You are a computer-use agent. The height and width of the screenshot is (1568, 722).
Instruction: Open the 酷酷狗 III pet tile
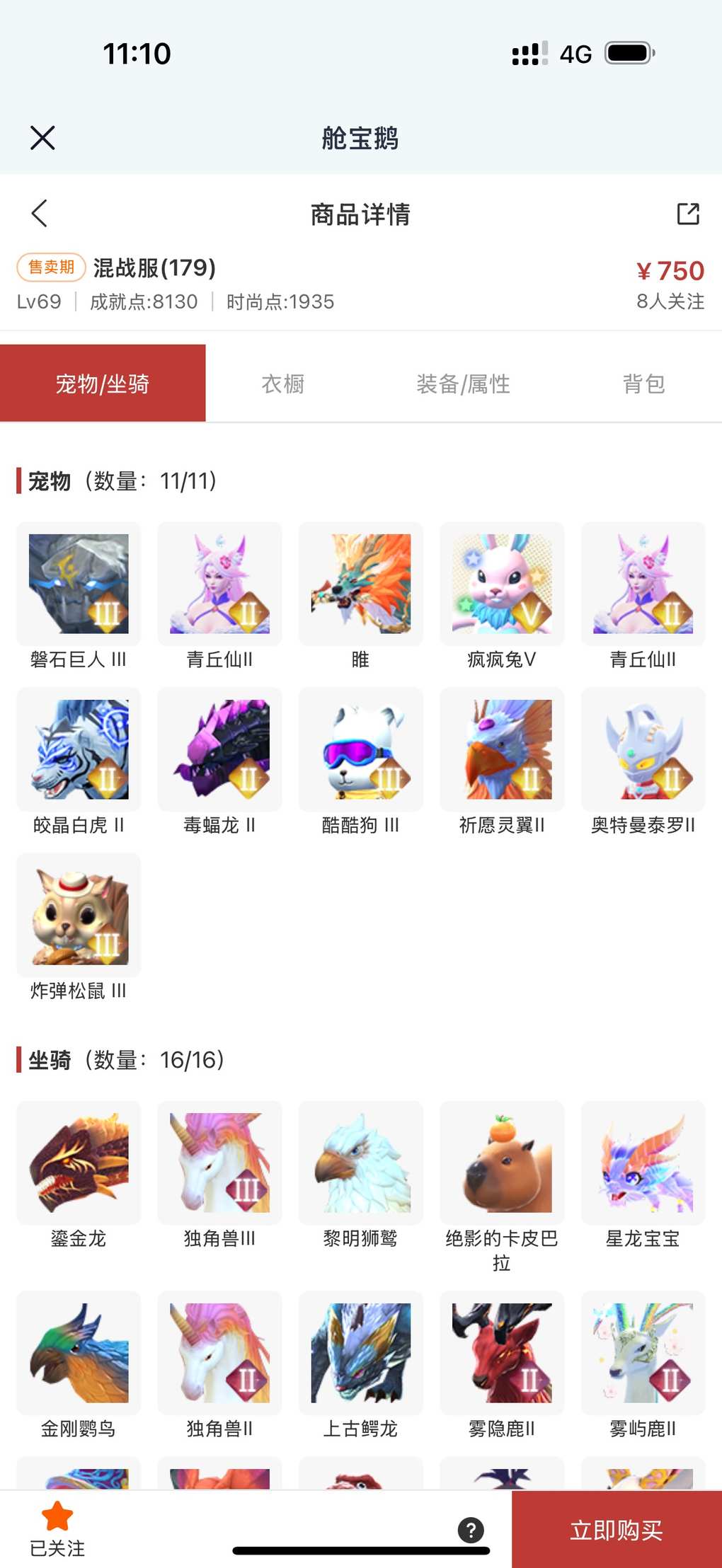tap(361, 749)
